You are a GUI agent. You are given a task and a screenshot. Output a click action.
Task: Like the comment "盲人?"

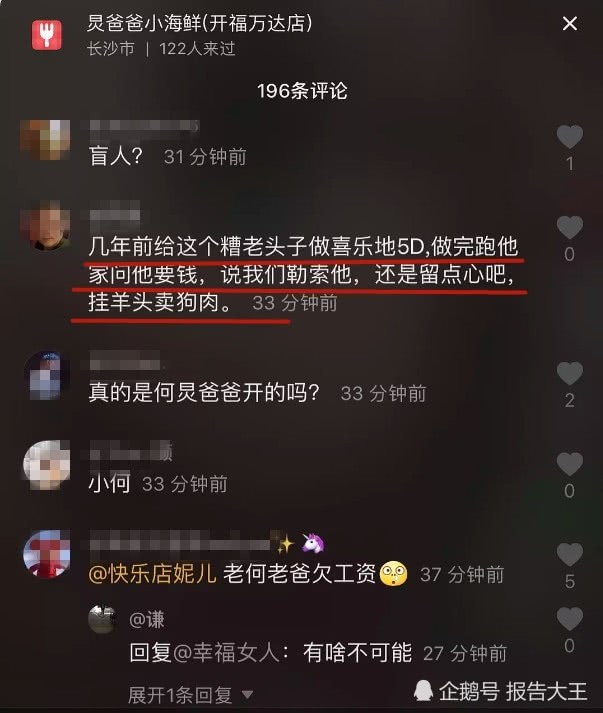pyautogui.click(x=569, y=137)
